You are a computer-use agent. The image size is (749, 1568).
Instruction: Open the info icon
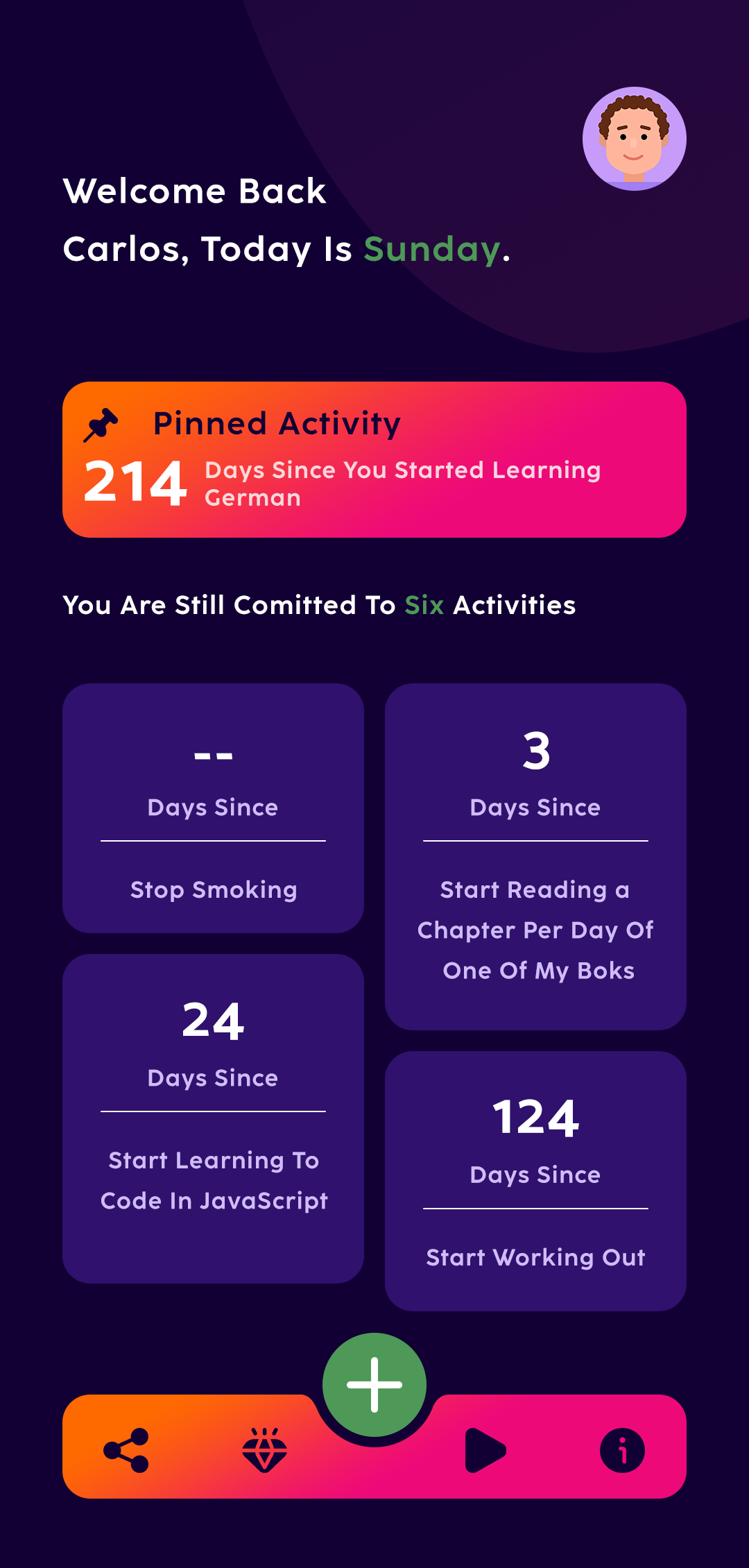[x=622, y=1450]
